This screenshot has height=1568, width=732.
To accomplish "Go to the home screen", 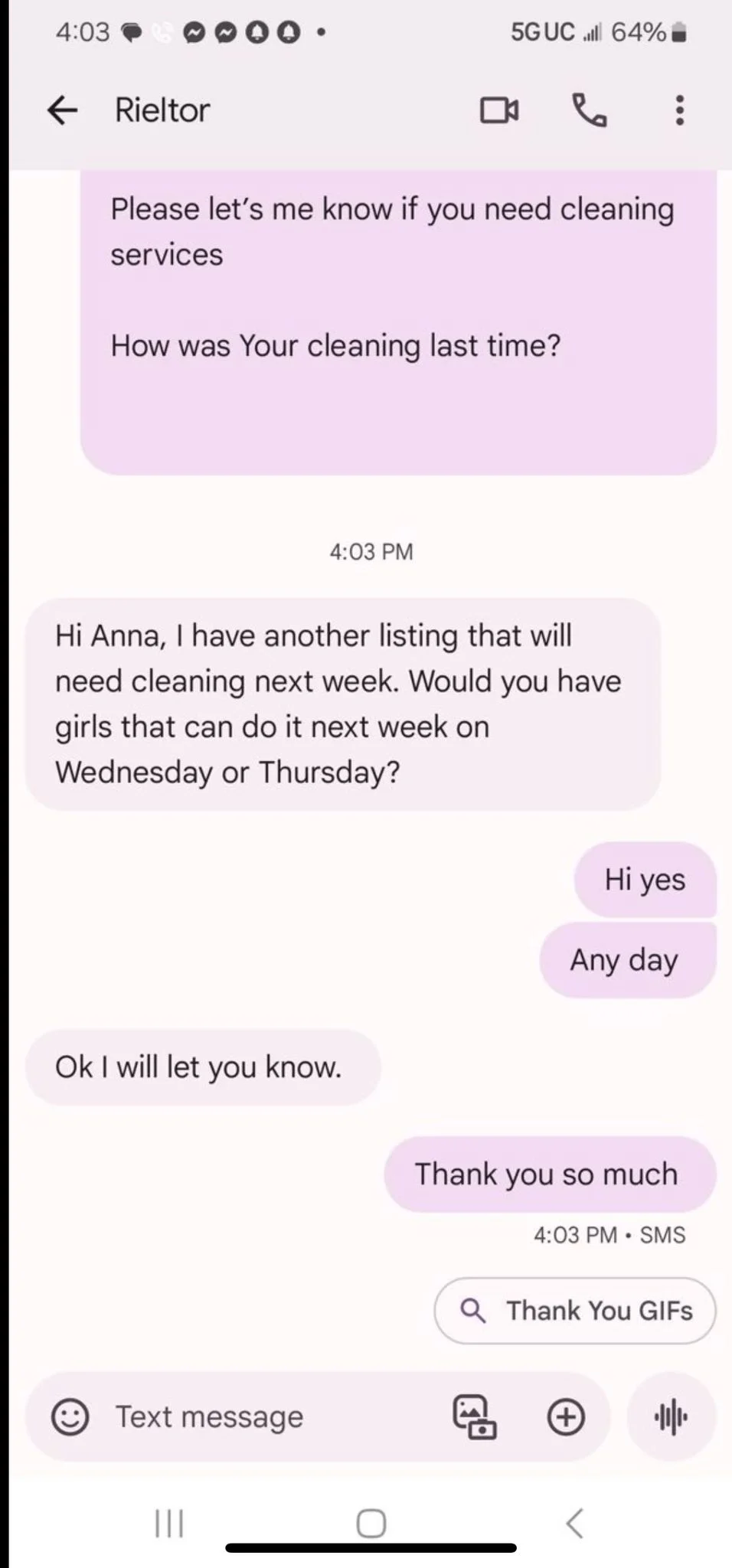I will (x=371, y=1523).
